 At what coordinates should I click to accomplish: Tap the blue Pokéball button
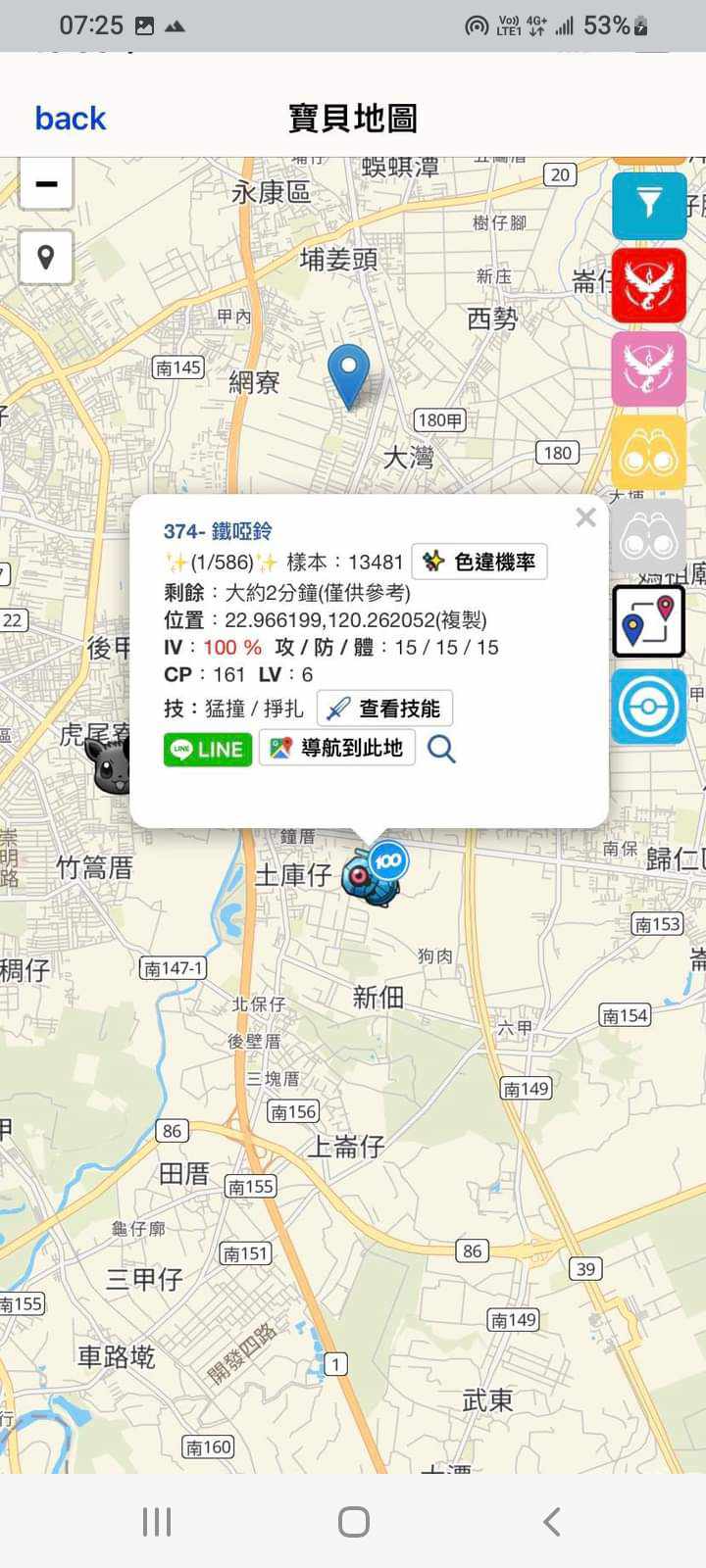point(649,706)
